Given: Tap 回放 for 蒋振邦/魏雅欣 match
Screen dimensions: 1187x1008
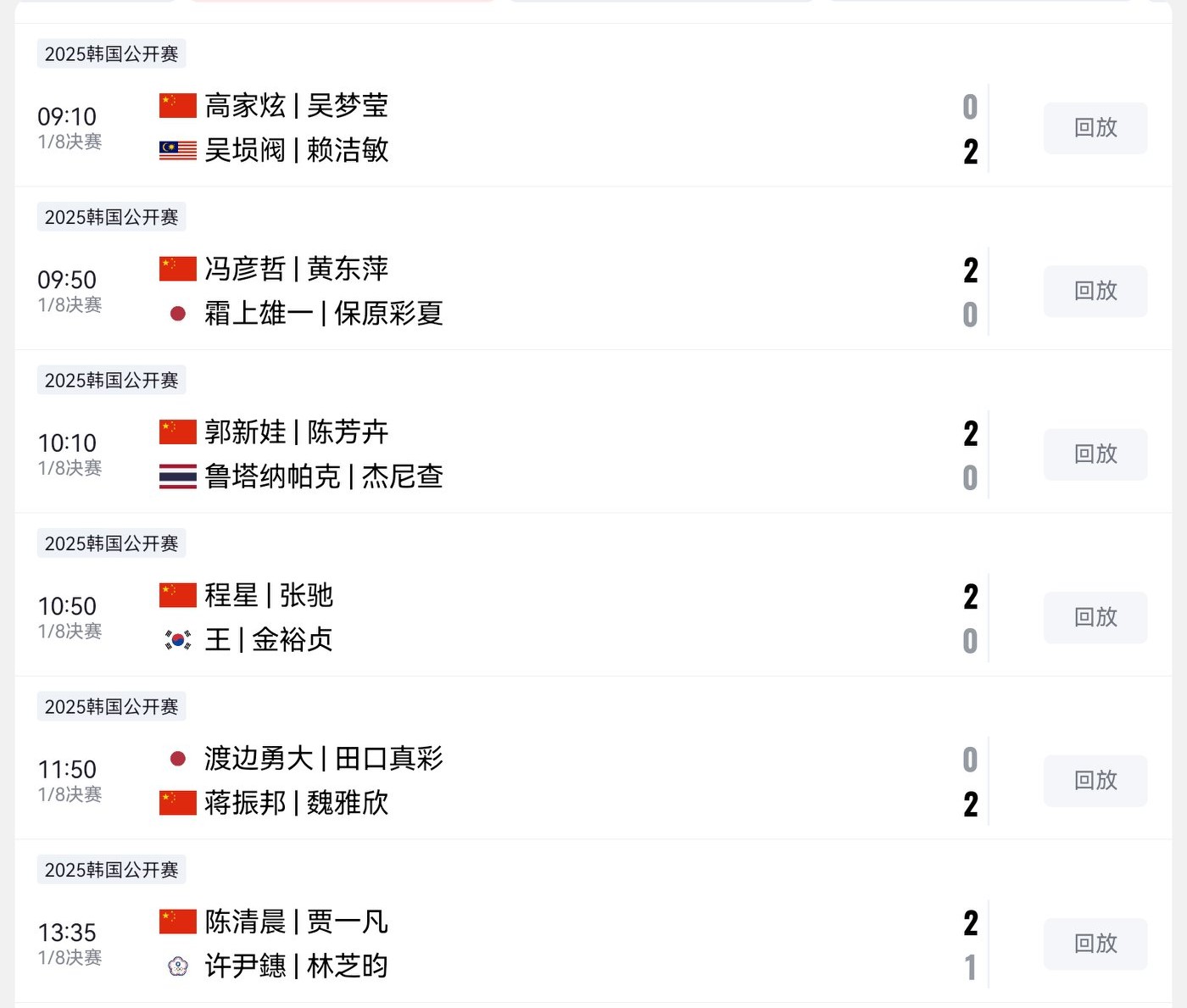Looking at the screenshot, I should 1095,781.
